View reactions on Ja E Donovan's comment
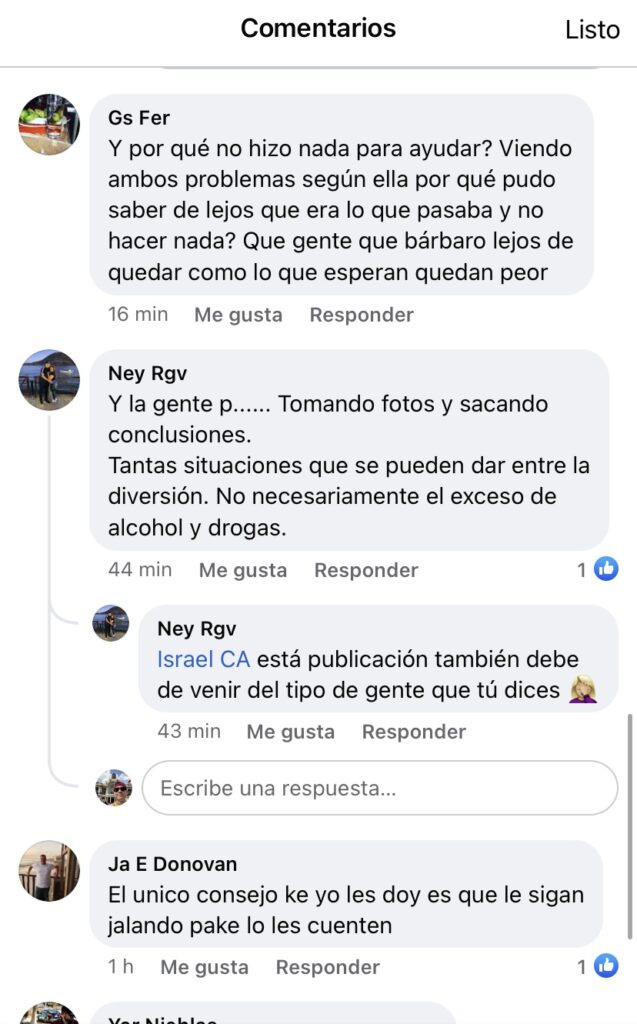637x1024 pixels. tap(598, 967)
